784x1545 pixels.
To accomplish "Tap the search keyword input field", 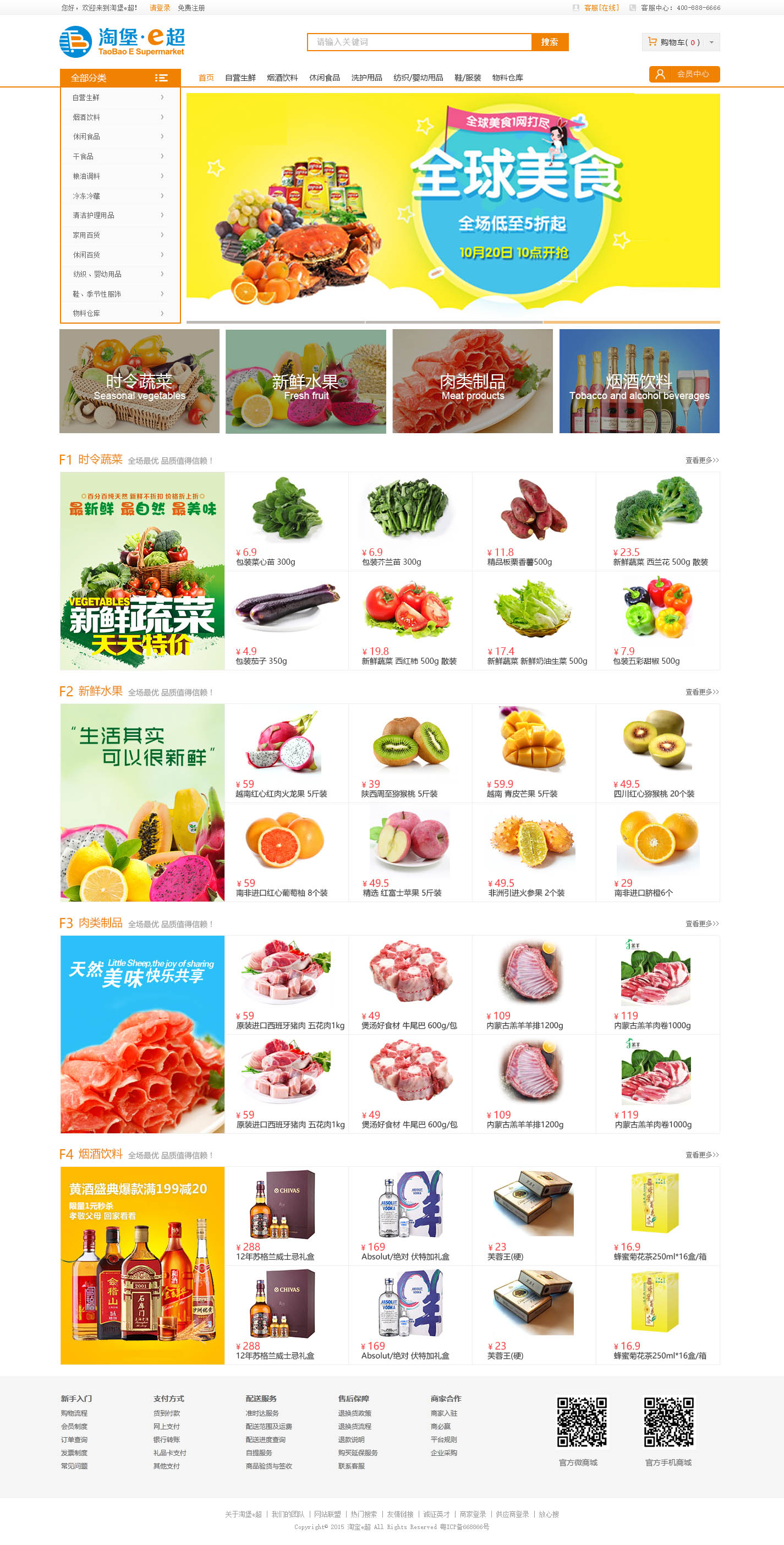I will 419,42.
